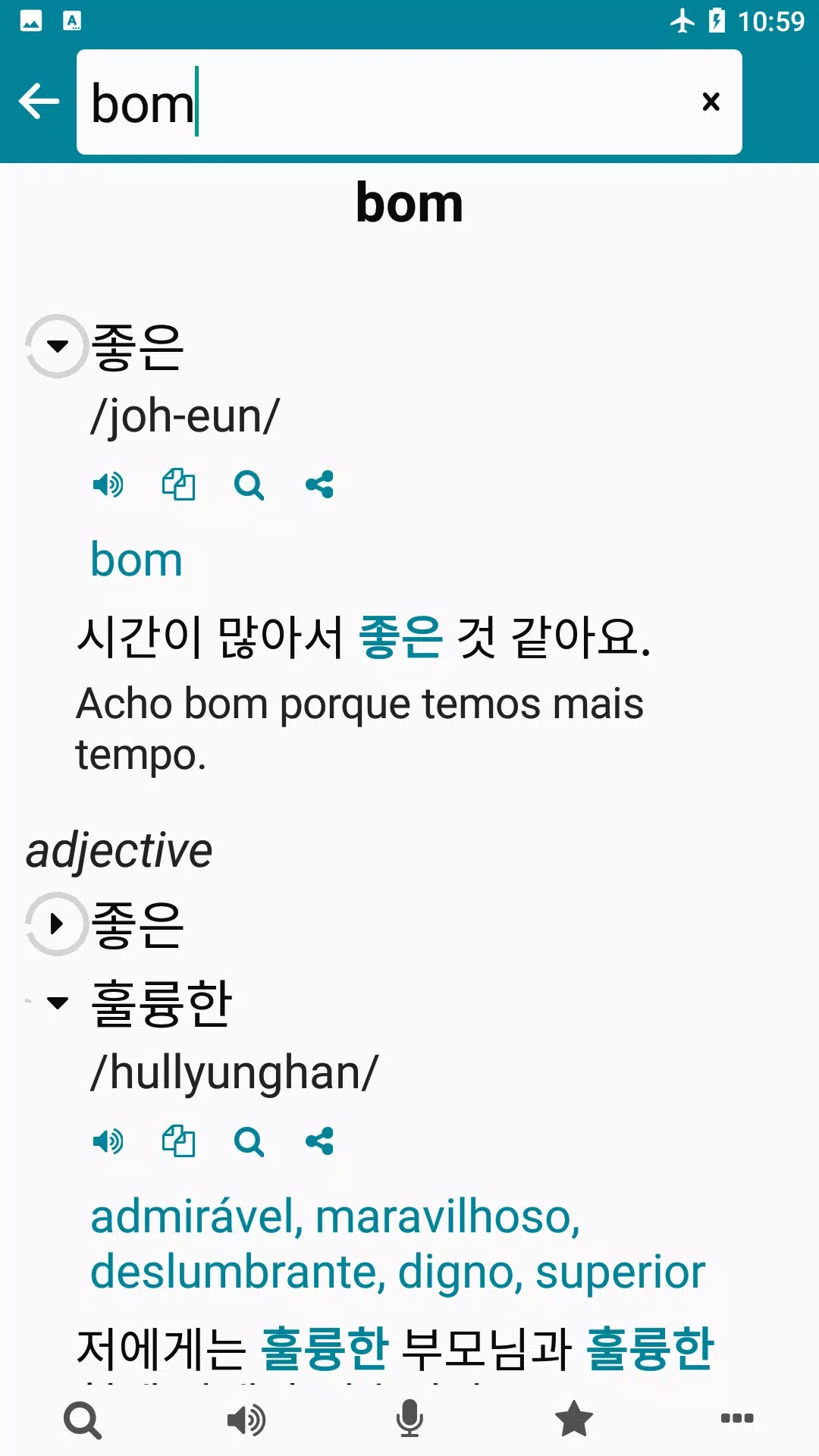This screenshot has width=819, height=1456.
Task: Open the search tab in bottom bar
Action: click(x=82, y=1420)
